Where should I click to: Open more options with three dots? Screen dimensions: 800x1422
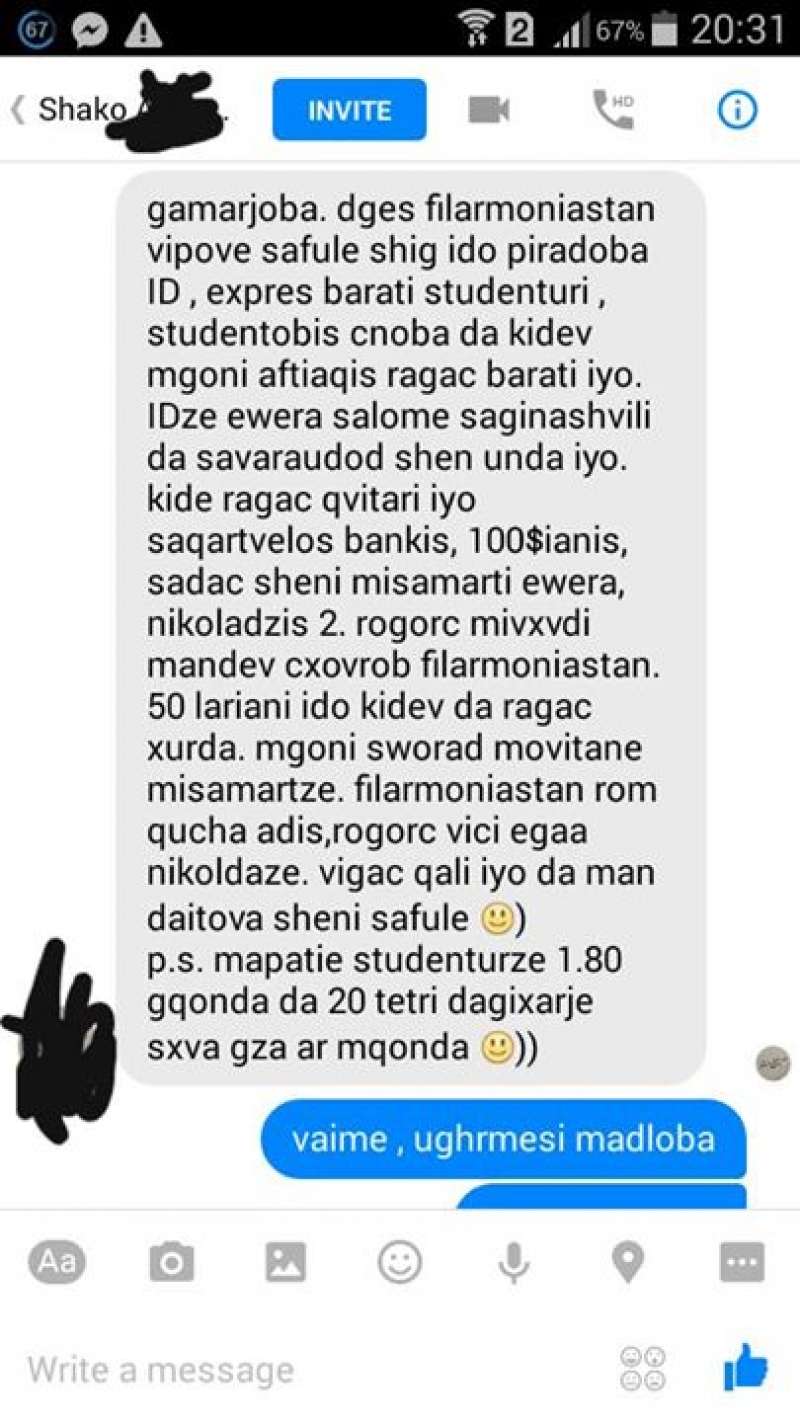(x=742, y=1262)
